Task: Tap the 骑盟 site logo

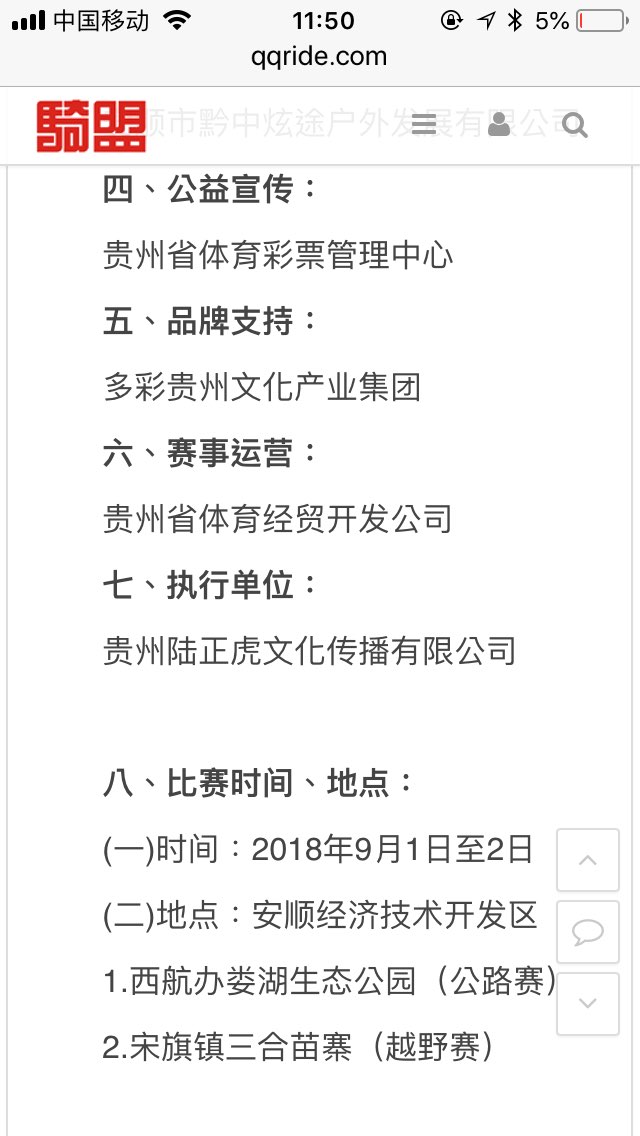Action: click(x=91, y=127)
